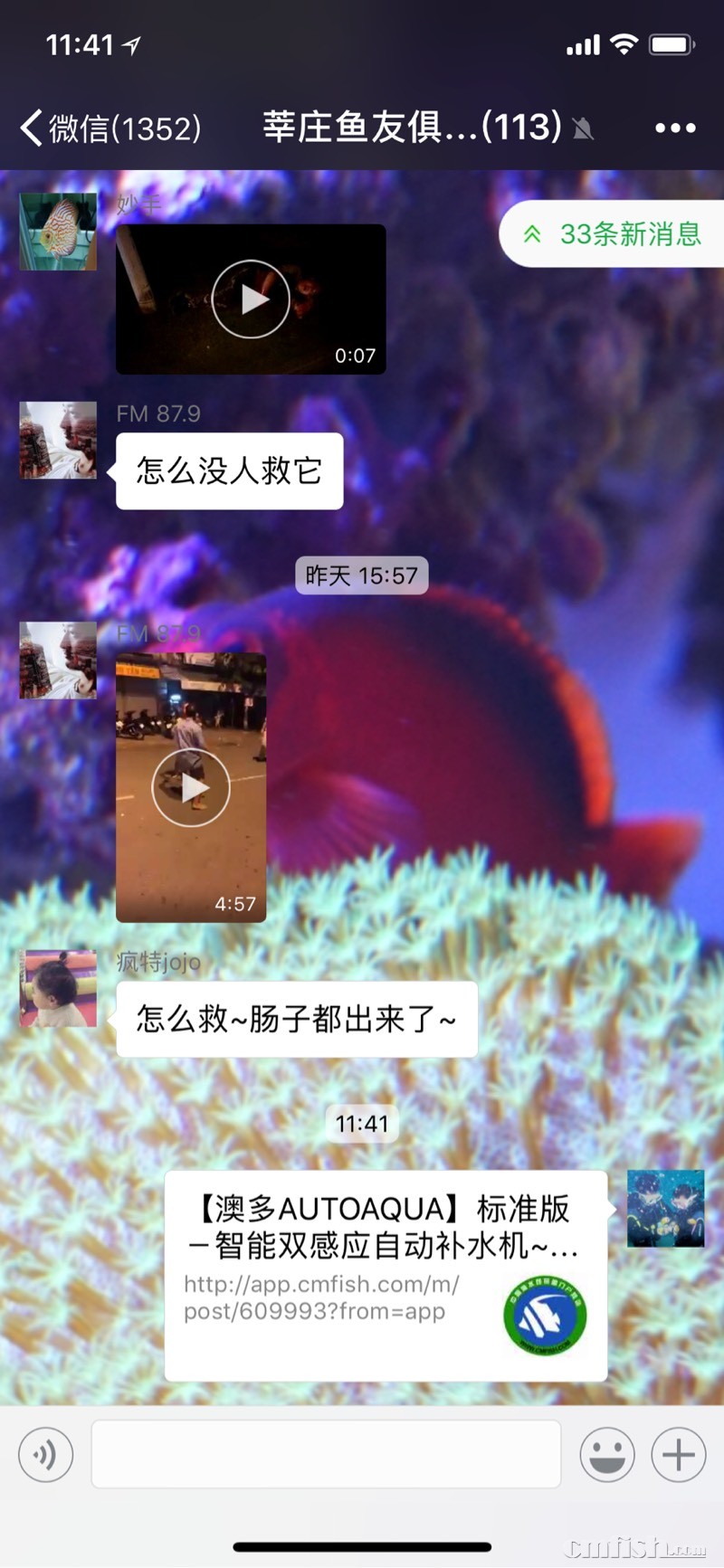This screenshot has height=1568, width=724.
Task: Focus the message text field
Action: tap(326, 1454)
